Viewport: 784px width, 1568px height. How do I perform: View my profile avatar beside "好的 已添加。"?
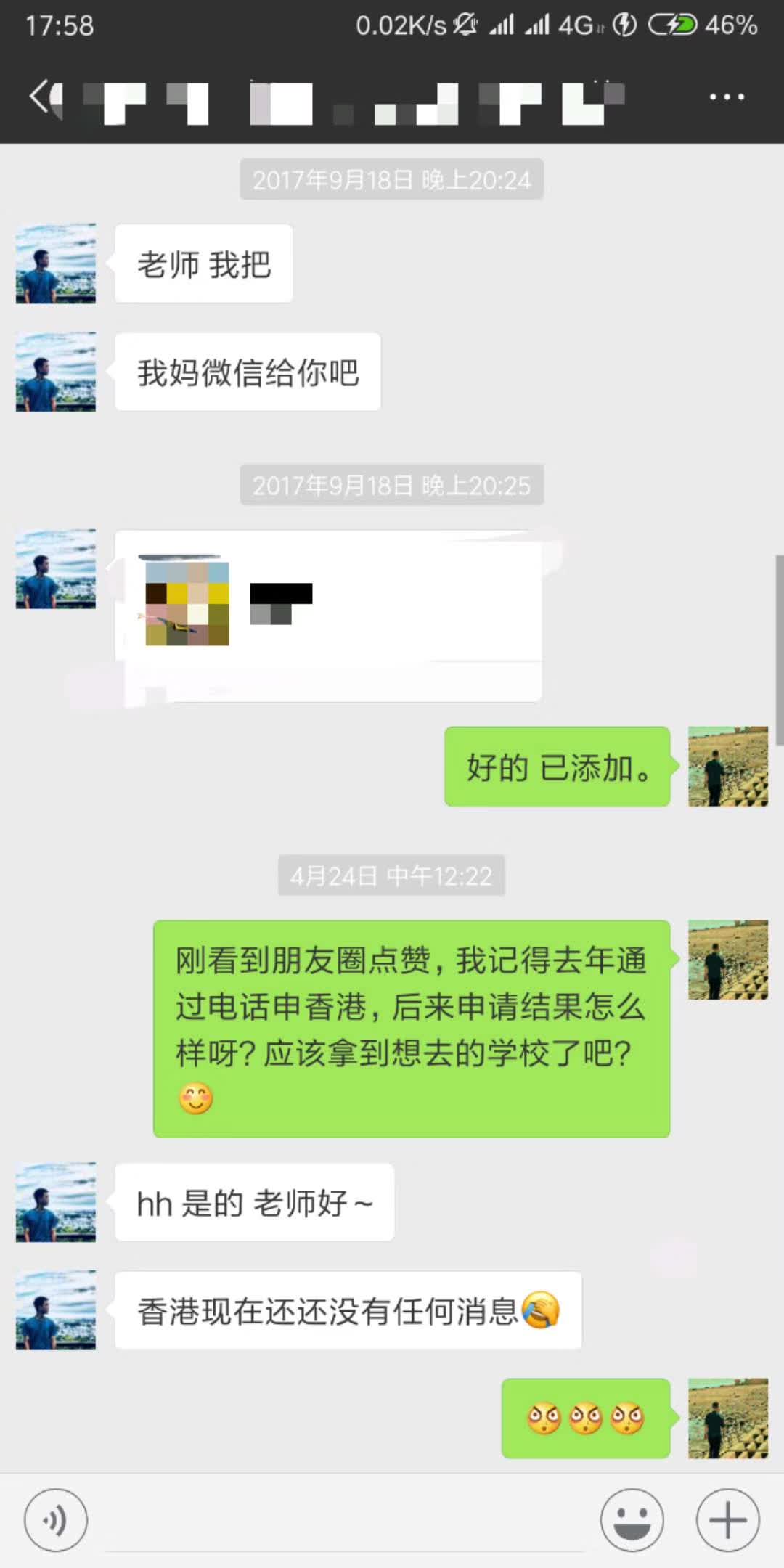[x=727, y=767]
